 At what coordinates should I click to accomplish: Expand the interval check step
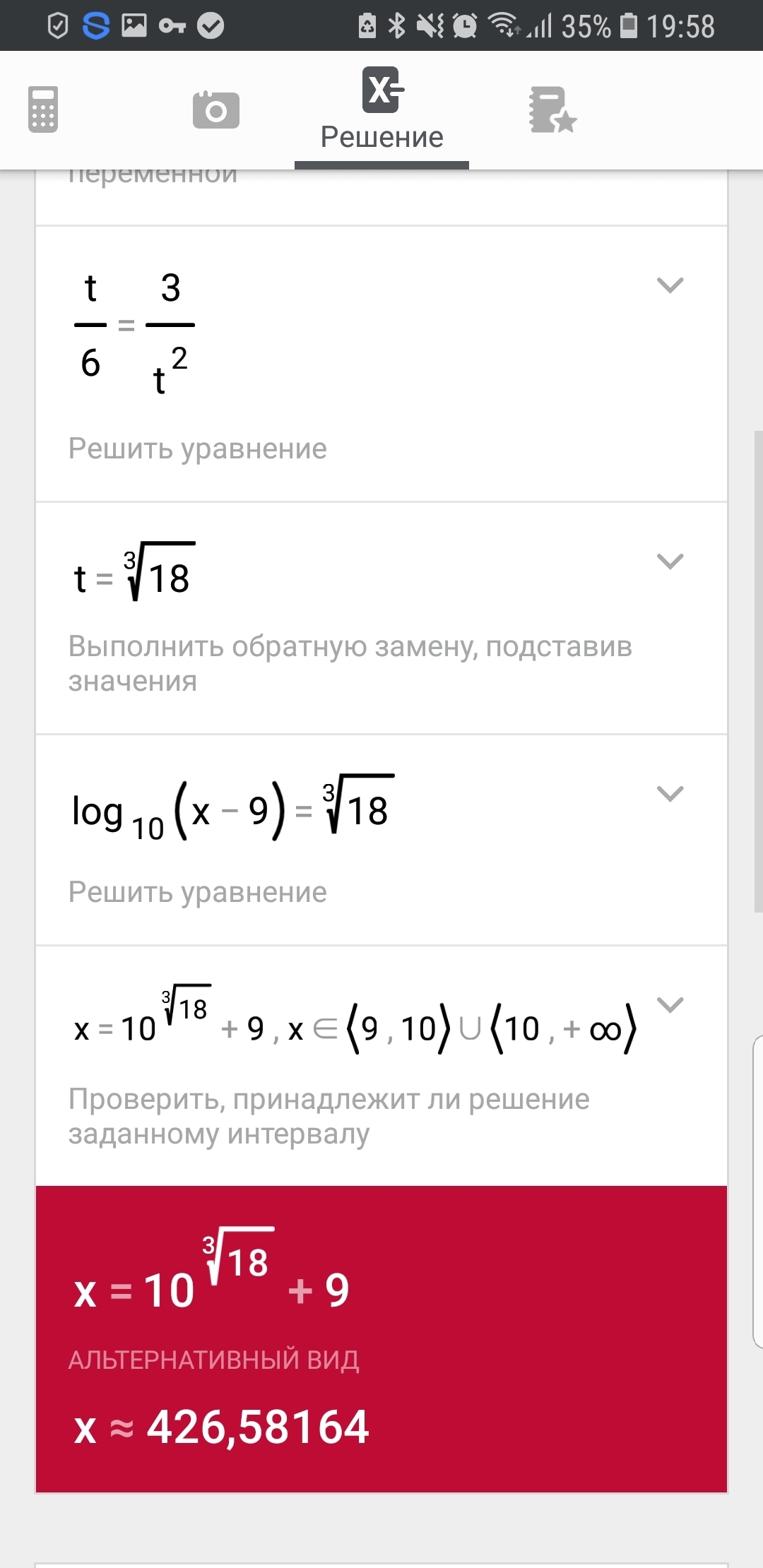click(x=670, y=1004)
